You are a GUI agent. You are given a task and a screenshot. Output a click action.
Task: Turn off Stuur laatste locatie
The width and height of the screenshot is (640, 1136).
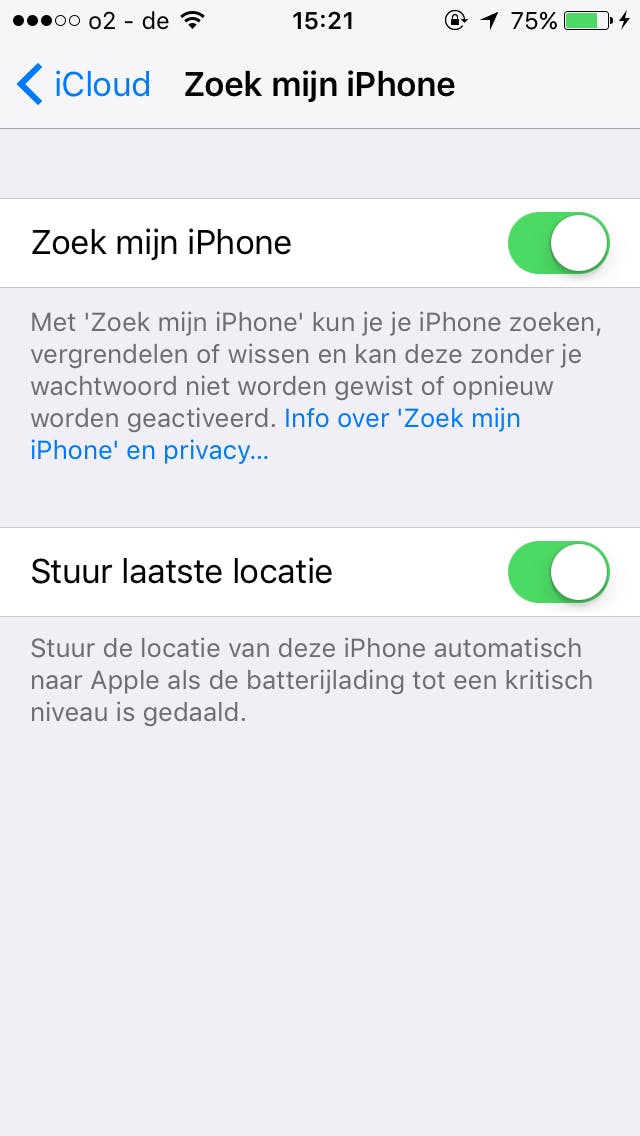(558, 572)
